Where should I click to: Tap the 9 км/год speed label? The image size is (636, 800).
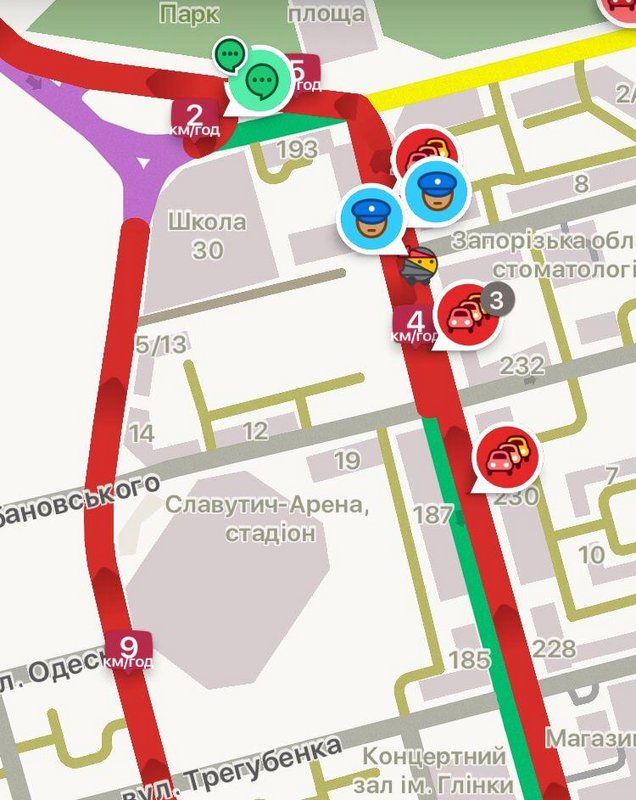click(128, 650)
